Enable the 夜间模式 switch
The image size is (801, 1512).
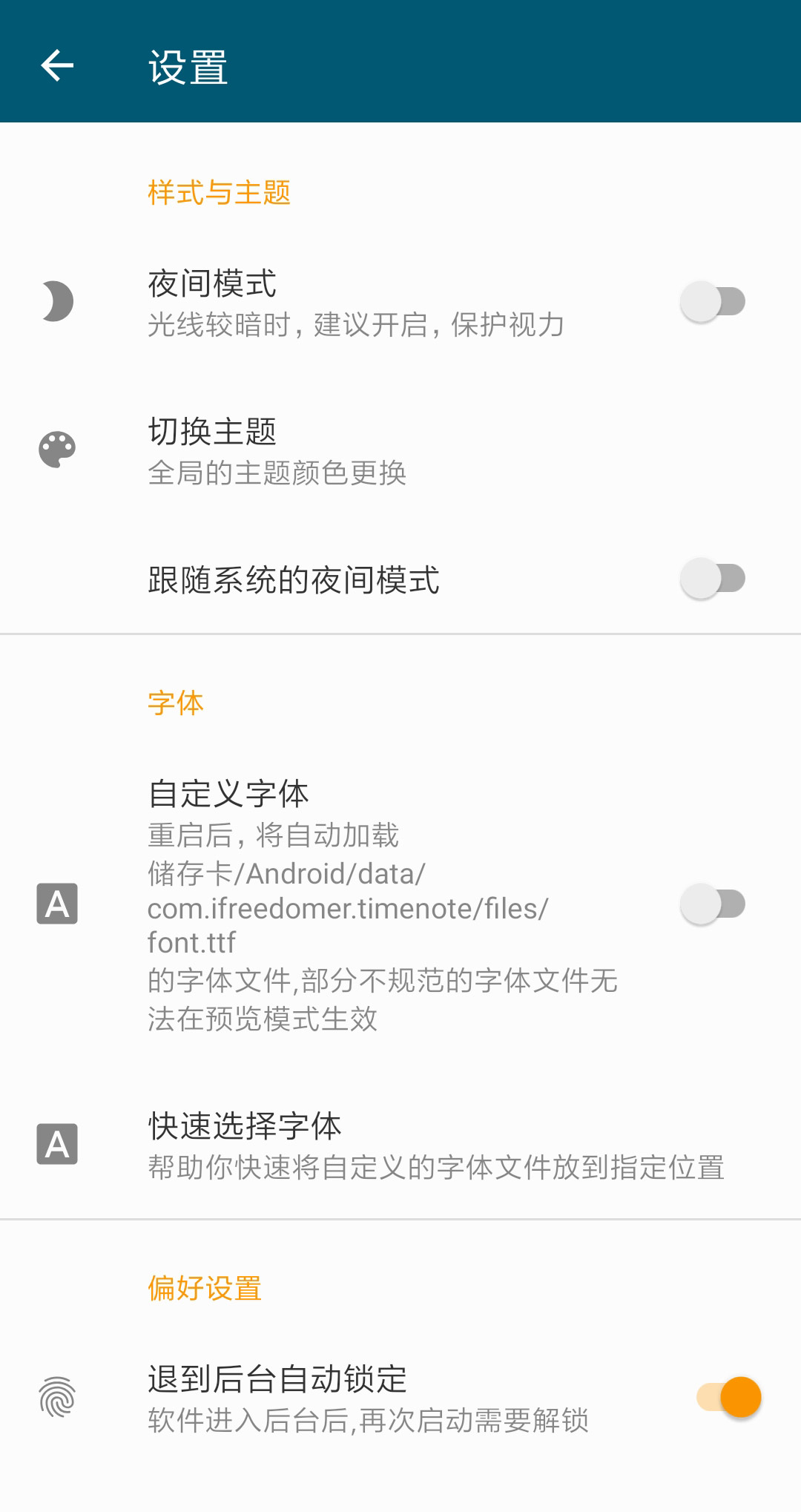click(x=714, y=300)
